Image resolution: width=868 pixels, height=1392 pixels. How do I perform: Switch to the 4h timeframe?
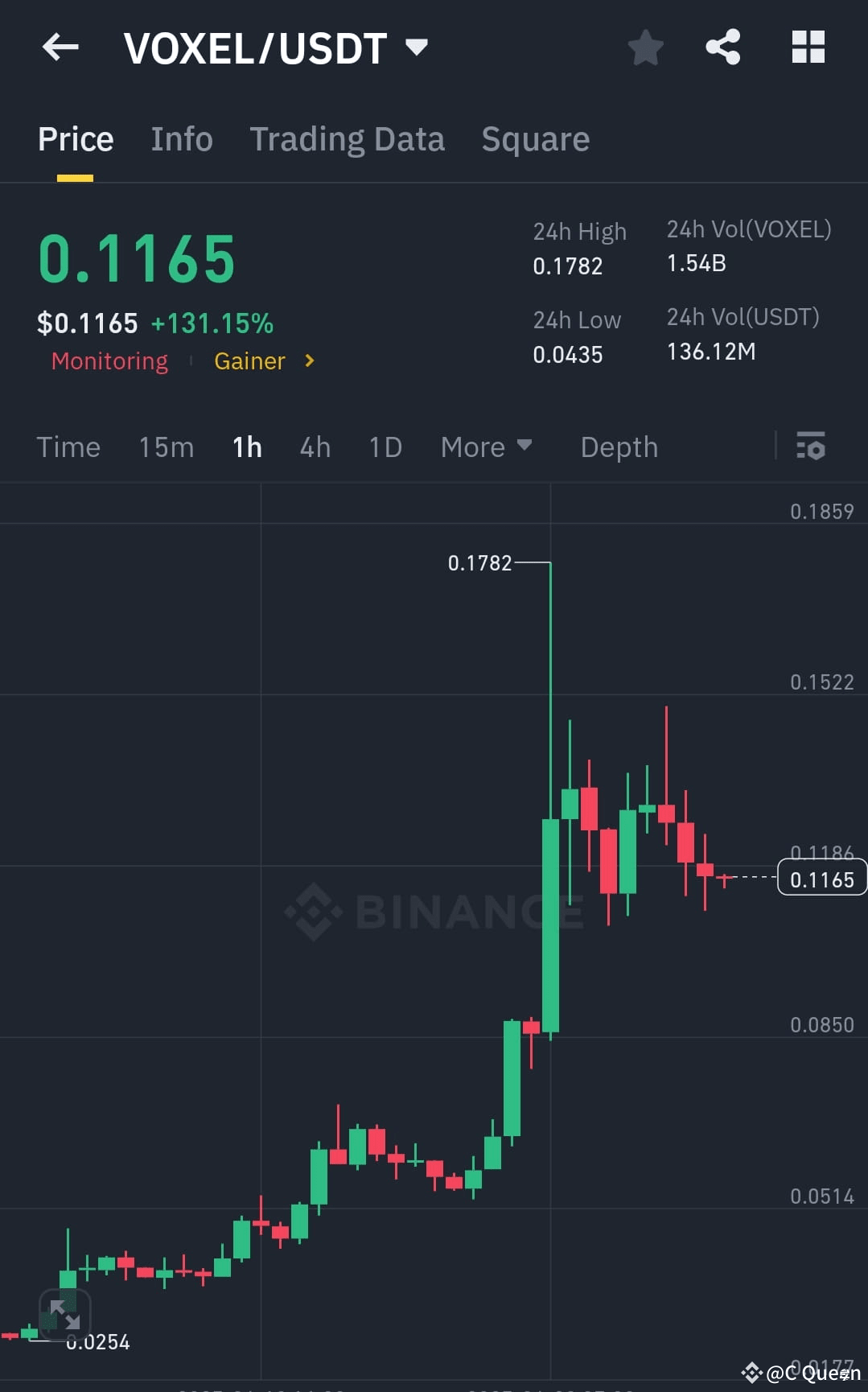tap(315, 447)
